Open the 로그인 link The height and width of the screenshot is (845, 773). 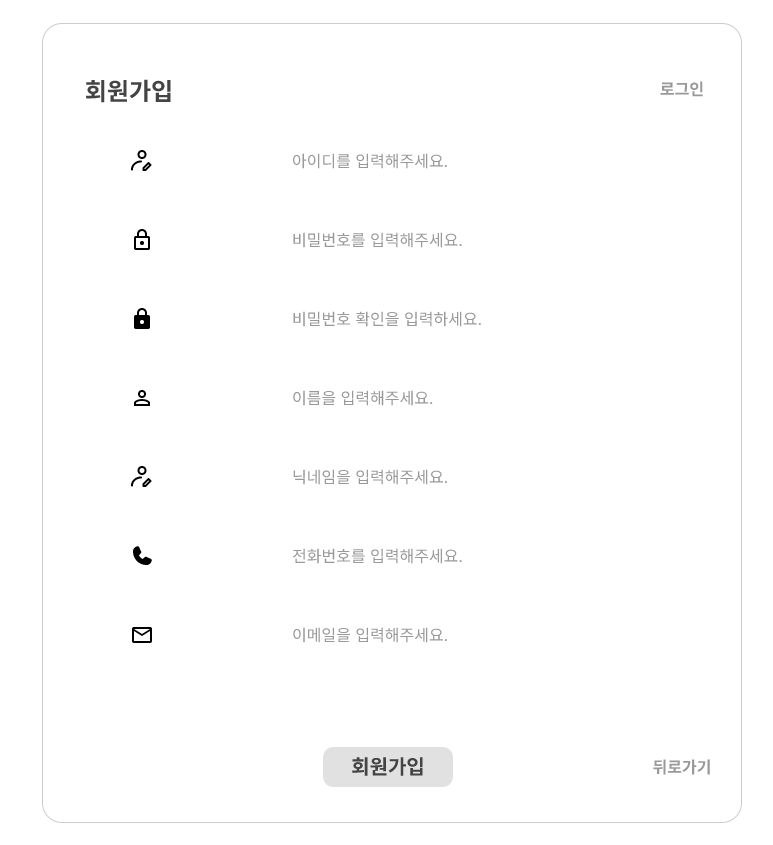tap(681, 89)
